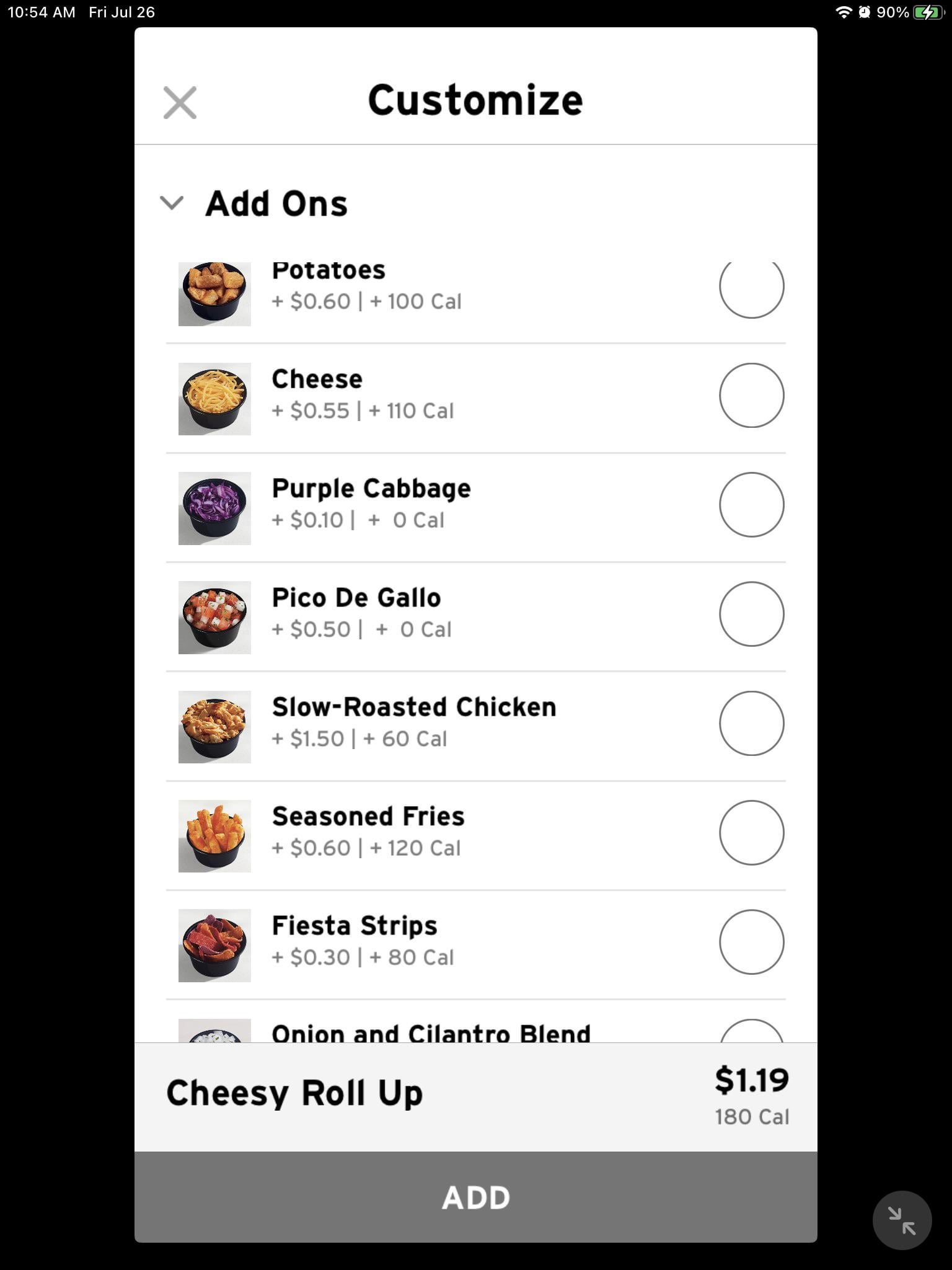The width and height of the screenshot is (952, 1270).
Task: Select the Potatoes add-on
Action: 751,288
